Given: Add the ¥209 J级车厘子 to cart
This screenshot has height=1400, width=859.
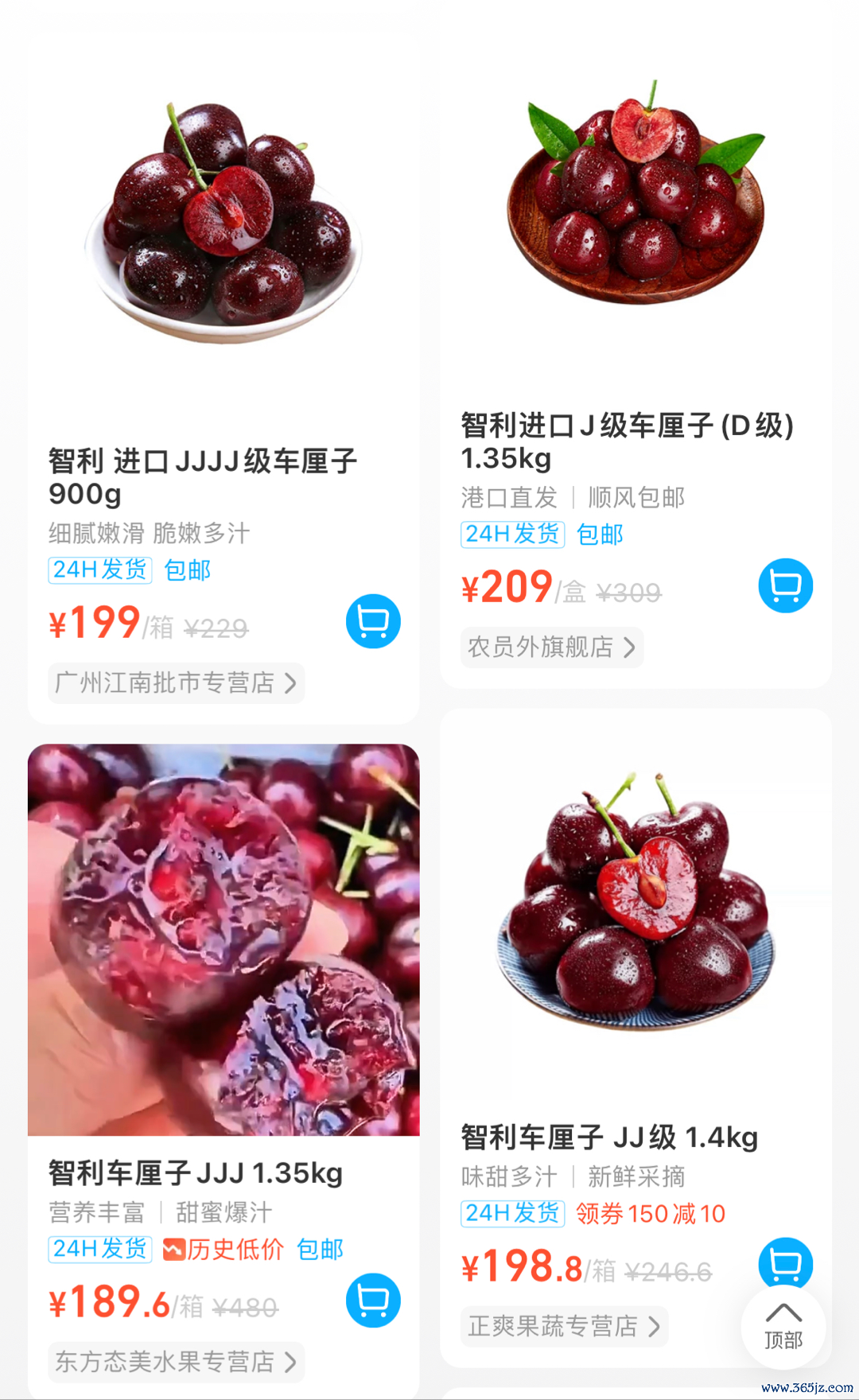Looking at the screenshot, I should coord(785,585).
